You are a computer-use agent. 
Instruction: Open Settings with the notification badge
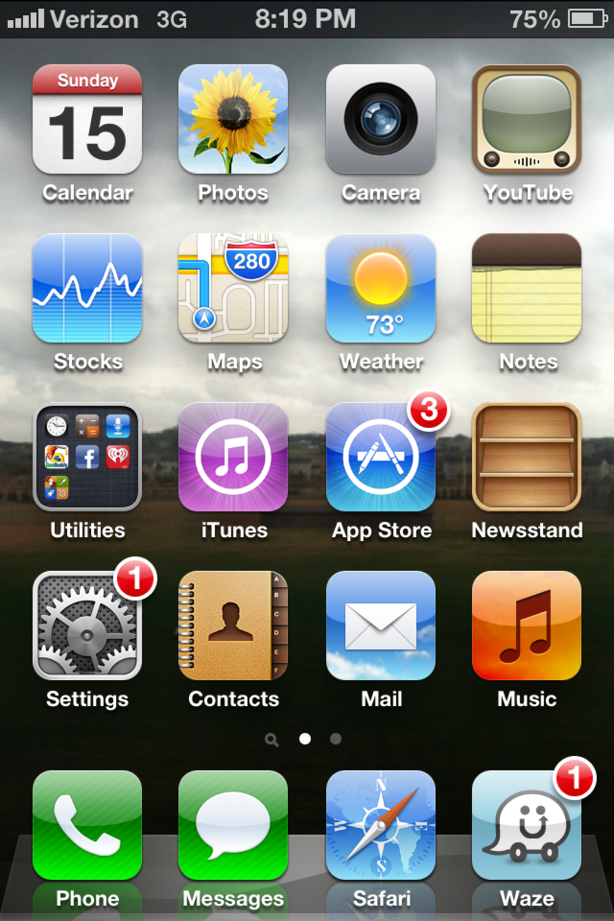(87, 626)
